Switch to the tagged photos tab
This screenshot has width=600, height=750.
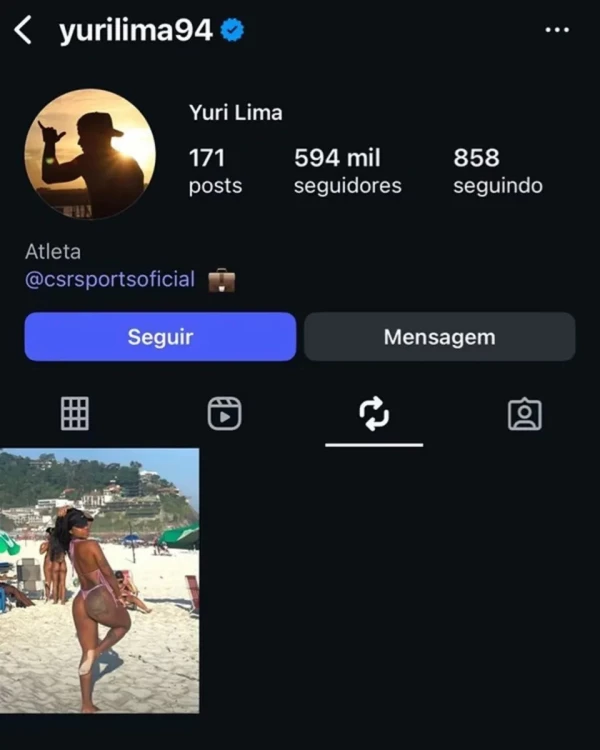(x=524, y=413)
